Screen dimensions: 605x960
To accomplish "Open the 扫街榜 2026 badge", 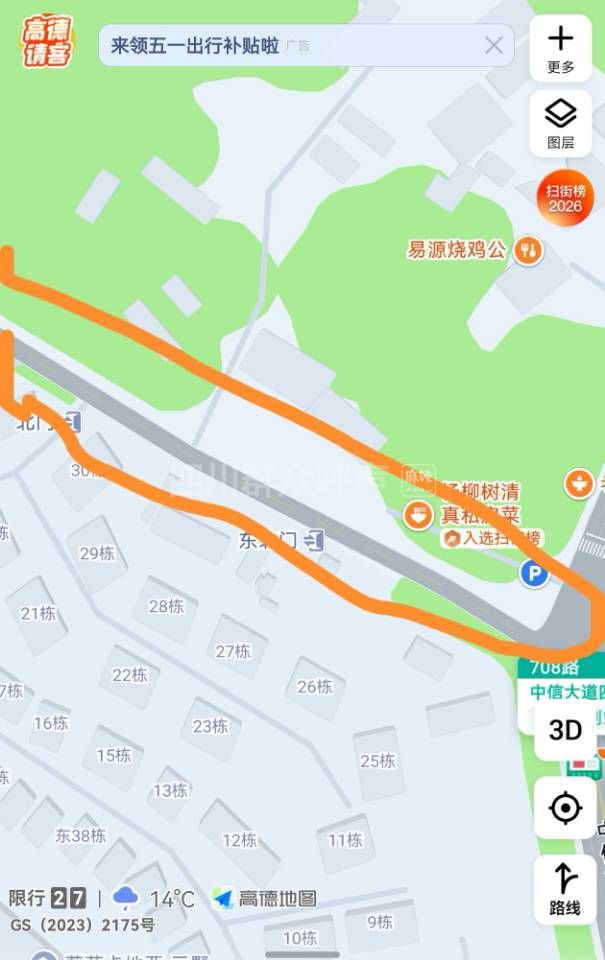I will 564,198.
